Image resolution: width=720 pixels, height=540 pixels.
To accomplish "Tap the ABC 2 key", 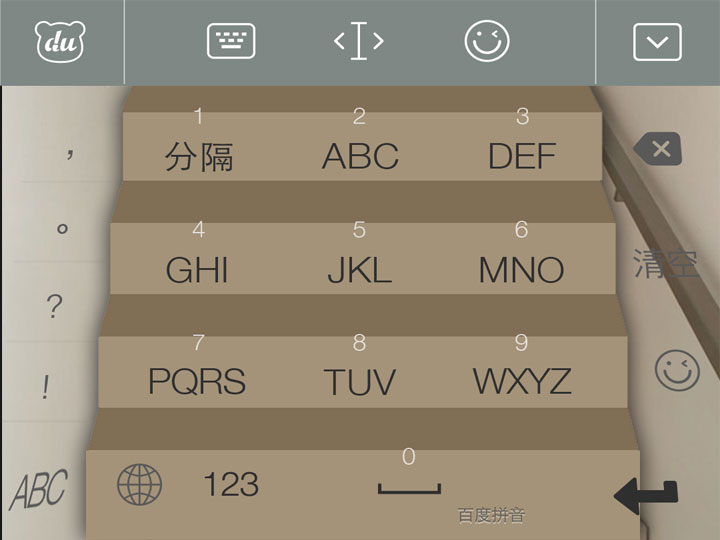I will coord(360,145).
